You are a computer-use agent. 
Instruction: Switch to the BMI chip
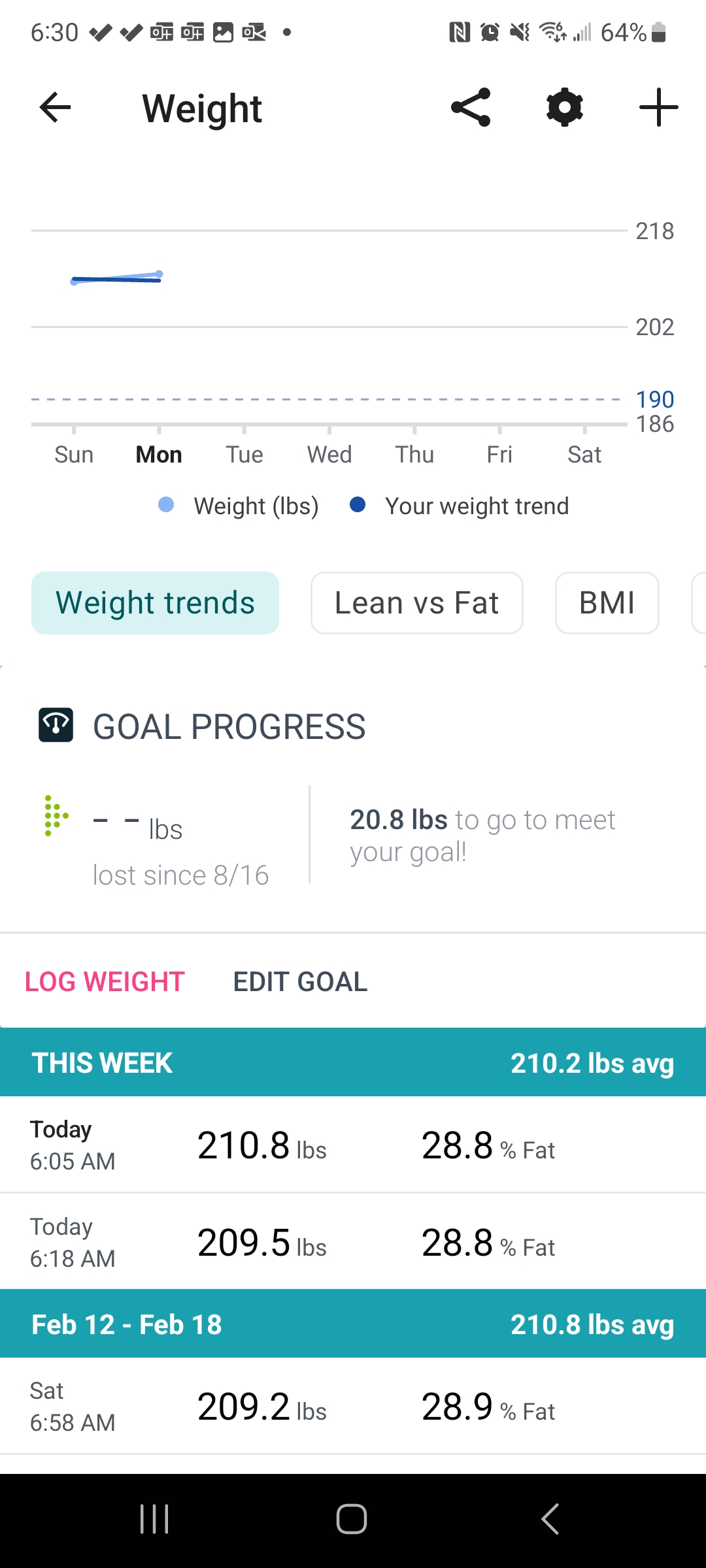607,602
